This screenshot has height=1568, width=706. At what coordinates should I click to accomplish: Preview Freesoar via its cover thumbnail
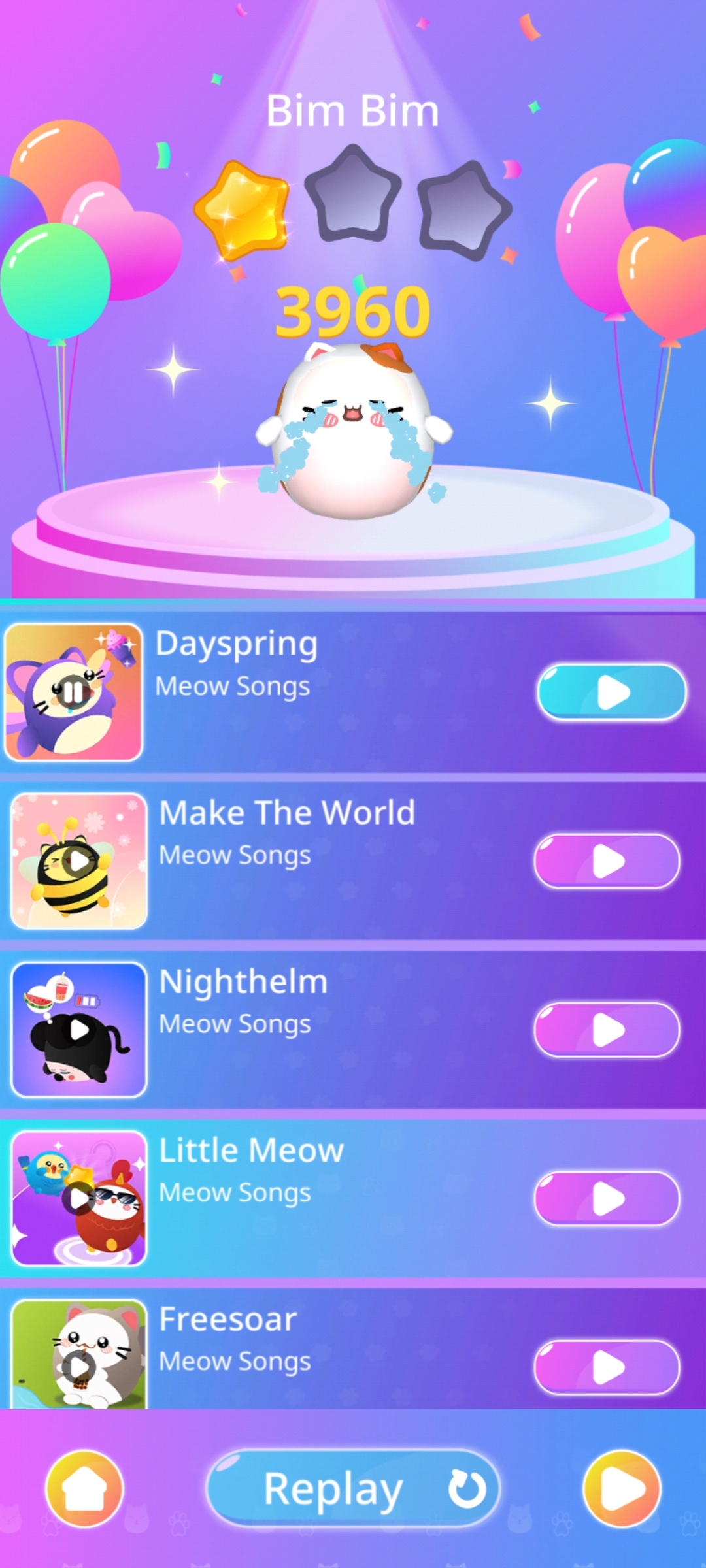[79, 1365]
